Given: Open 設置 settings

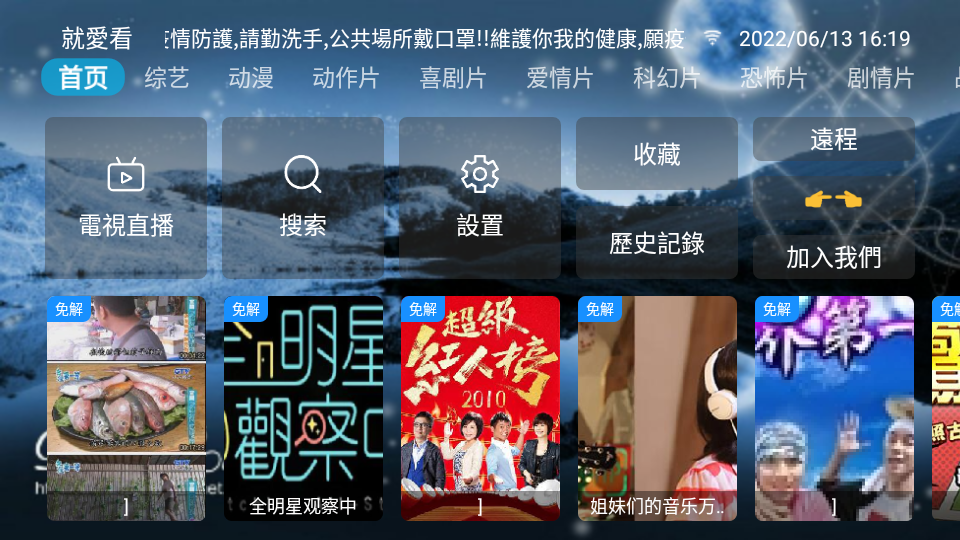Looking at the screenshot, I should coord(480,198).
